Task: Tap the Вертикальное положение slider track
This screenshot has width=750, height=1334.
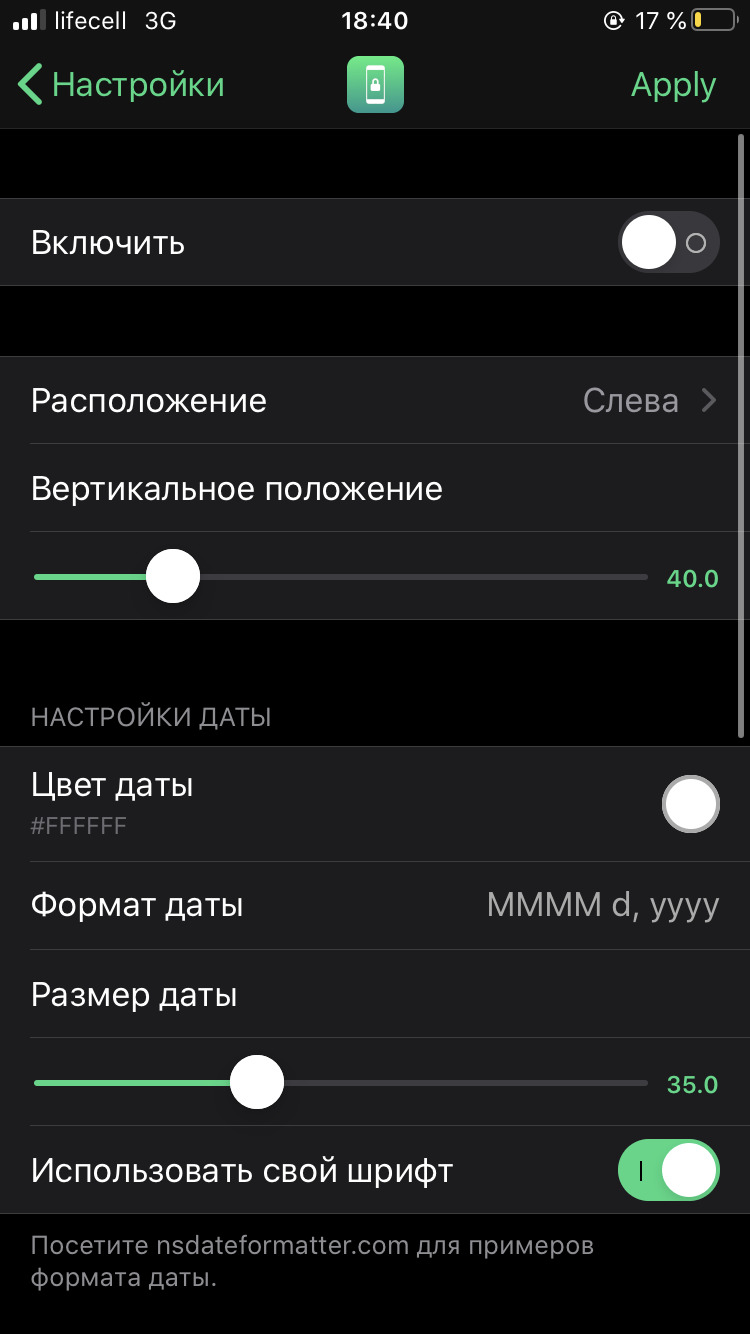Action: pyautogui.click(x=341, y=577)
